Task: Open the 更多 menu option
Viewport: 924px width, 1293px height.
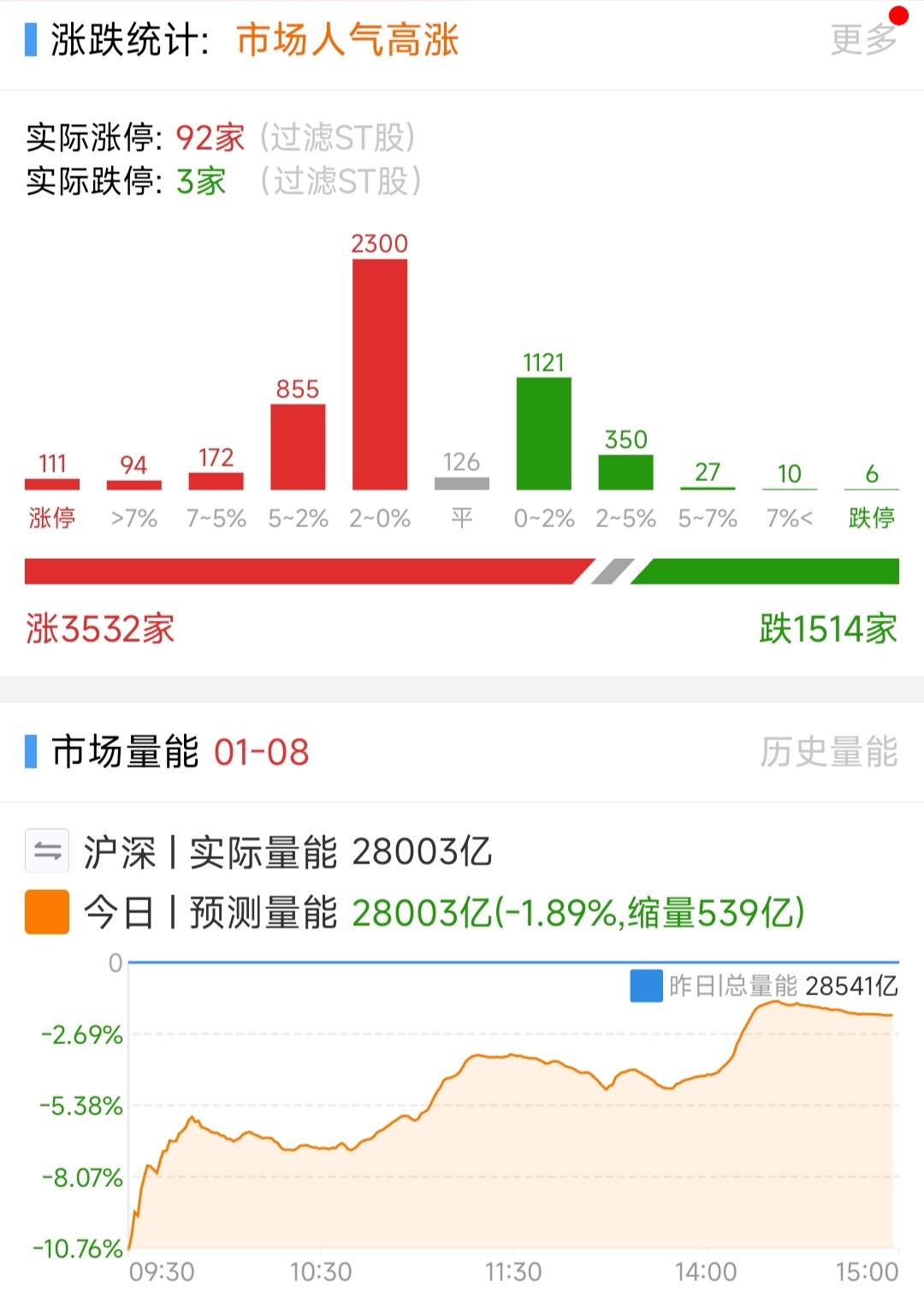Action: 865,39
